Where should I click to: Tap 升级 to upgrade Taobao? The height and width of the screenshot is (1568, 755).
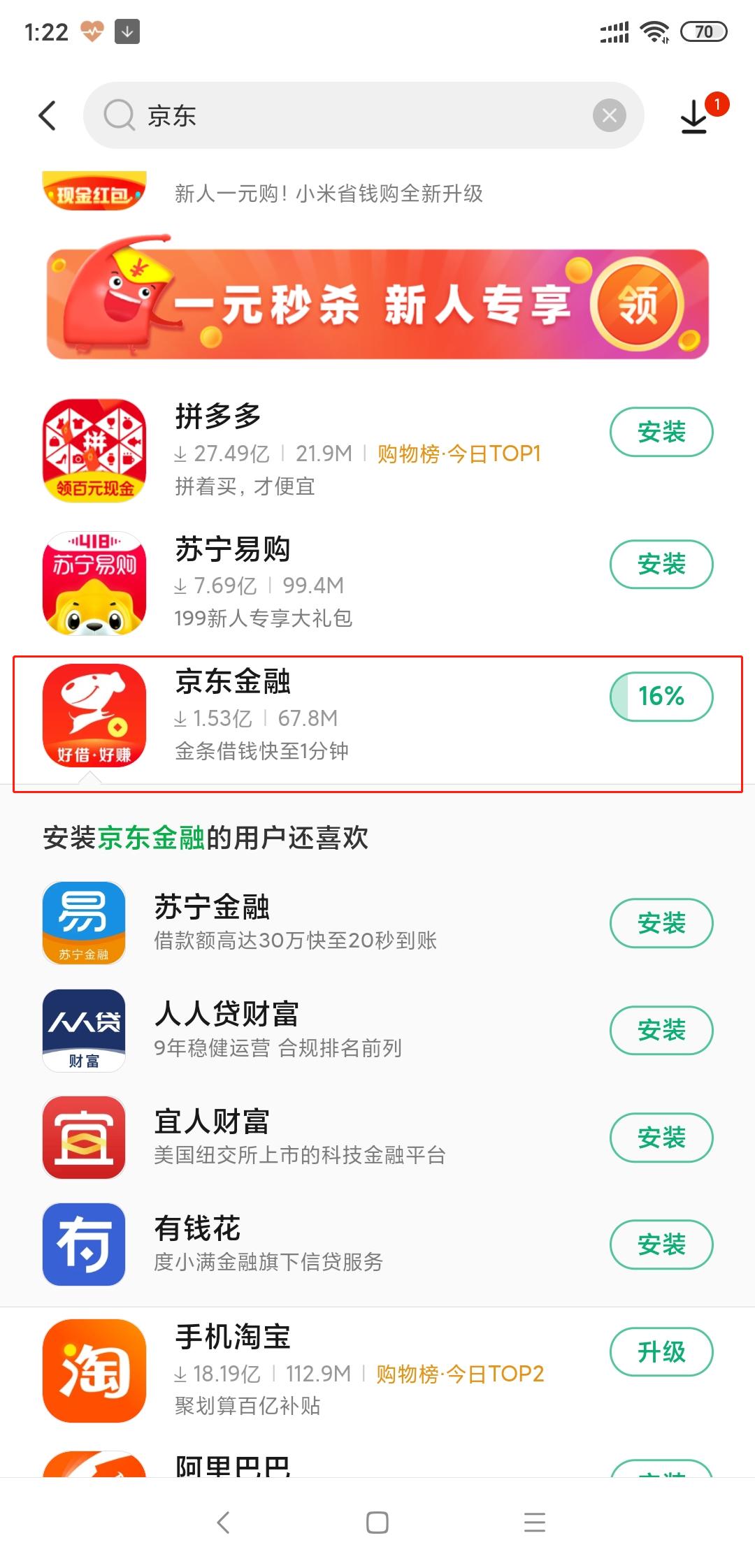[661, 1351]
